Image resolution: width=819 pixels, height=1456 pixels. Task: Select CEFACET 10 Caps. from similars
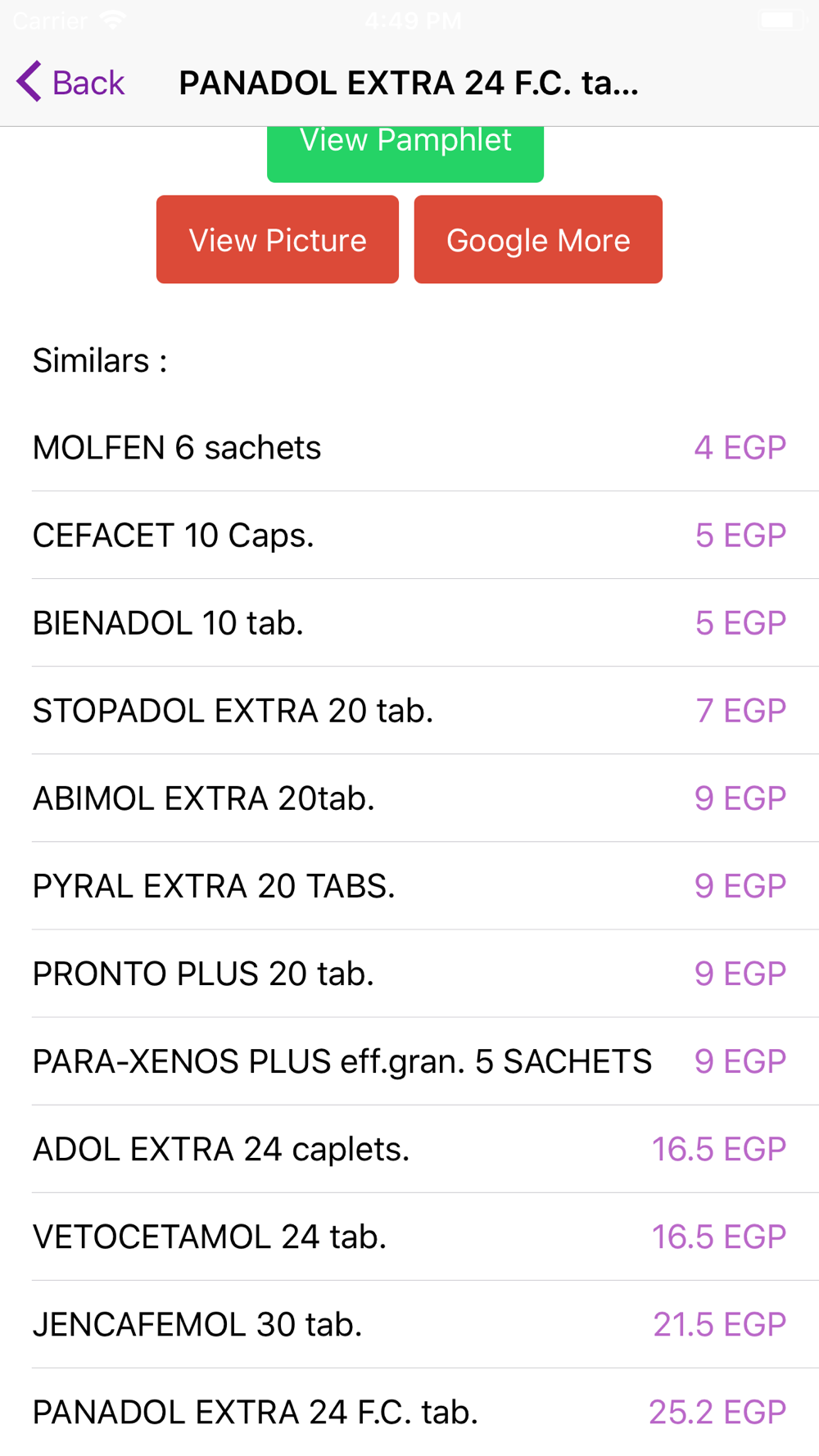tap(409, 536)
